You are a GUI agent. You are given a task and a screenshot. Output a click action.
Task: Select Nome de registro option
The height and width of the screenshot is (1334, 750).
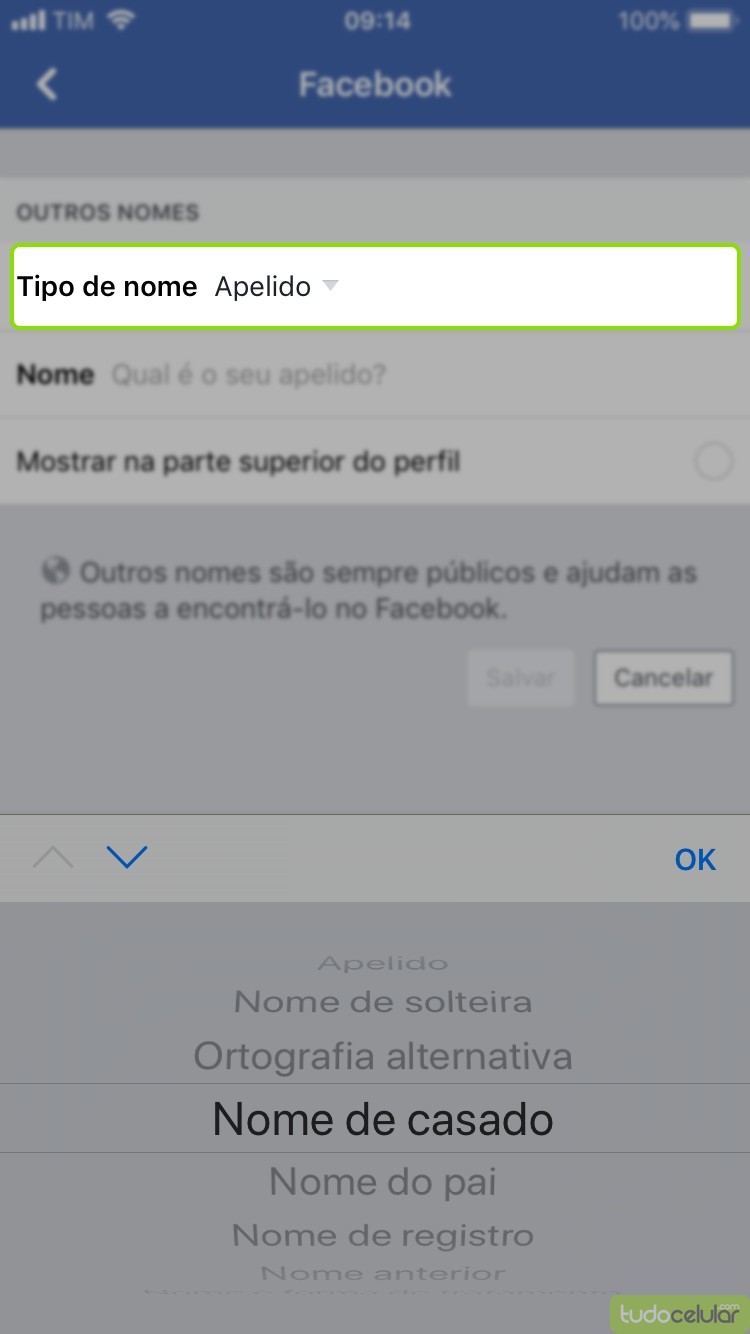(383, 1236)
